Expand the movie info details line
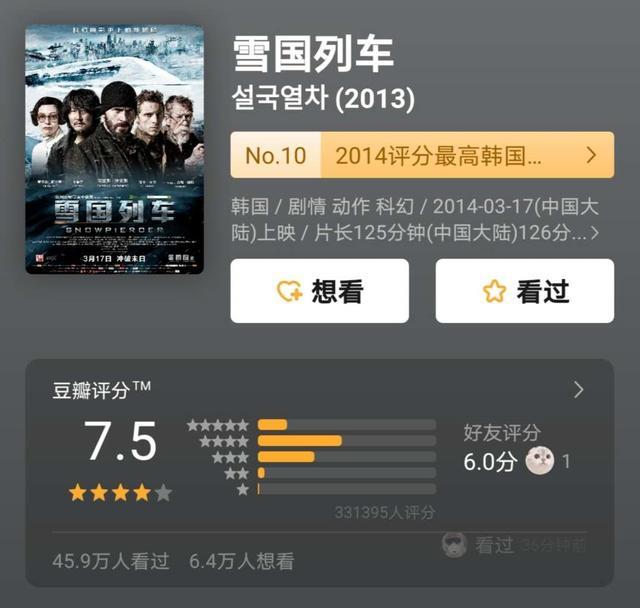Viewport: 640px width, 608px height. [596, 233]
